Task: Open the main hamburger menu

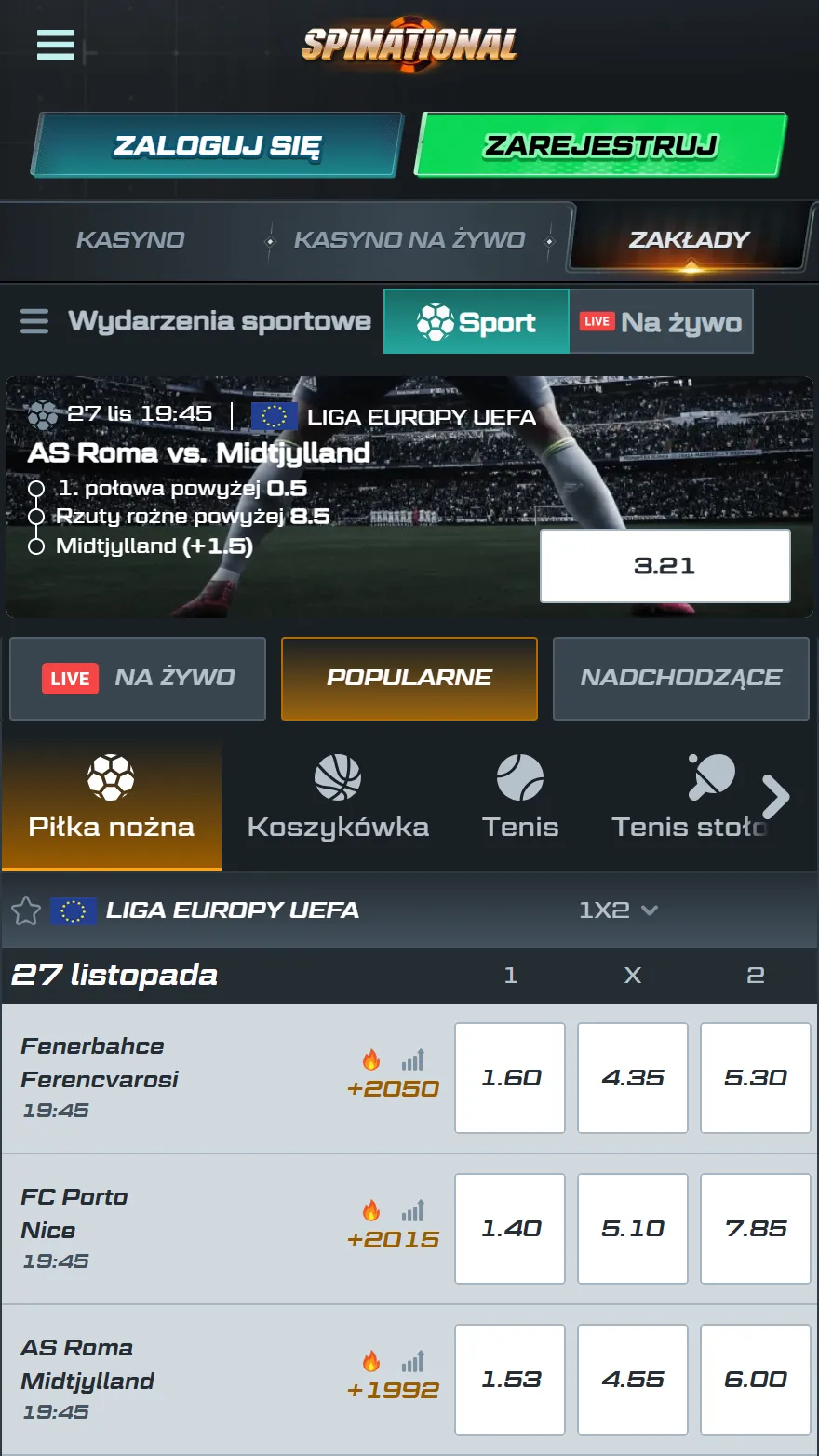Action: [56, 44]
